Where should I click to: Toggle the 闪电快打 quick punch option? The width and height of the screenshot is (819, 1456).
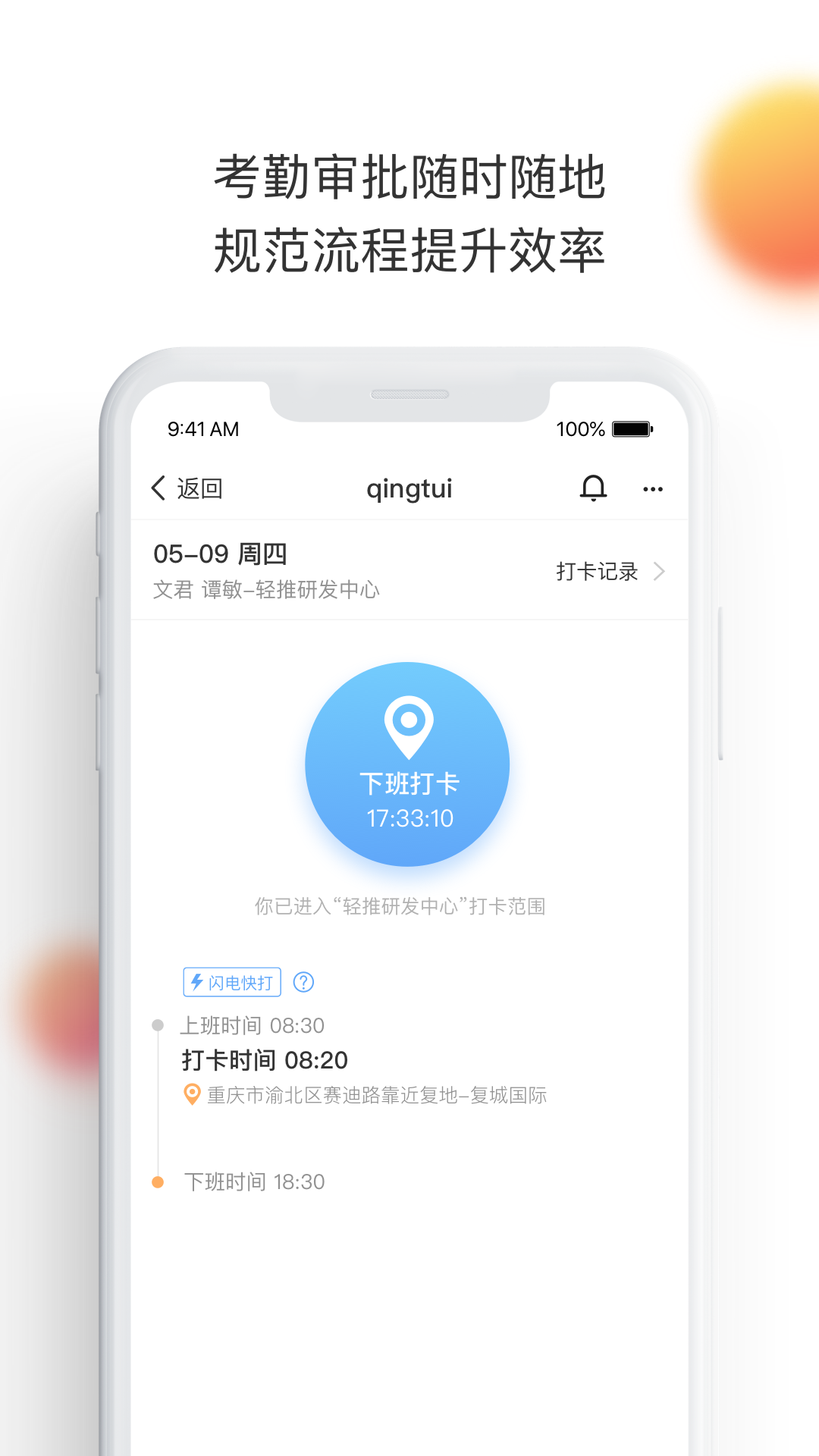point(231,981)
